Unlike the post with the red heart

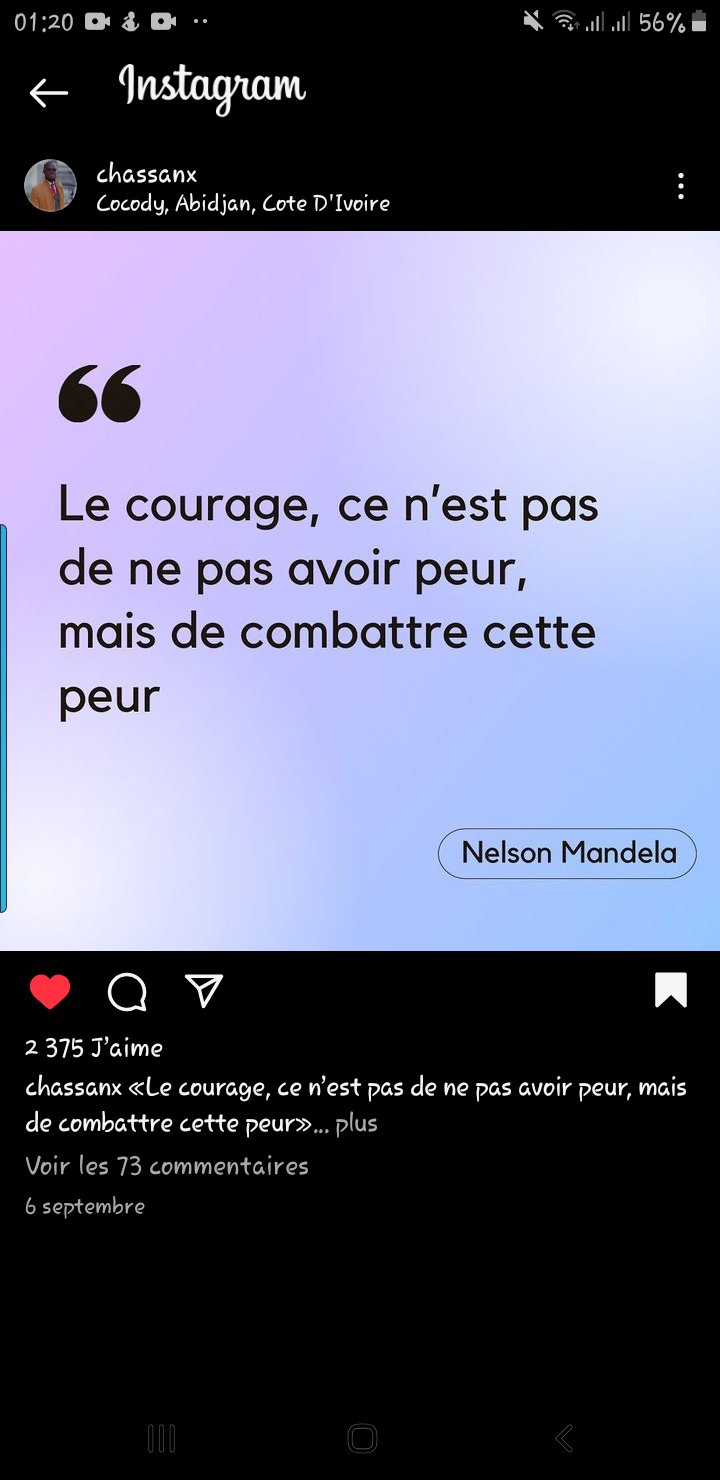(x=50, y=991)
